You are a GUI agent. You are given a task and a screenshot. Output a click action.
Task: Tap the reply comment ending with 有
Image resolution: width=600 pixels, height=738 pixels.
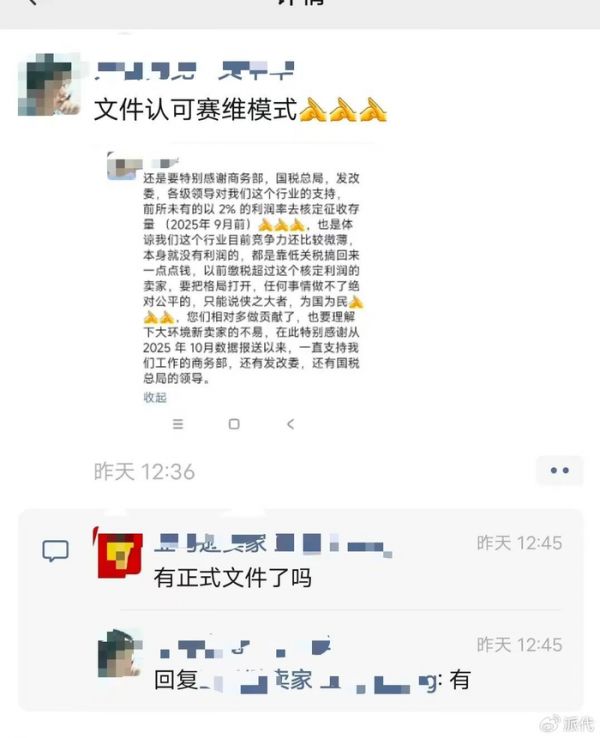click(311, 681)
